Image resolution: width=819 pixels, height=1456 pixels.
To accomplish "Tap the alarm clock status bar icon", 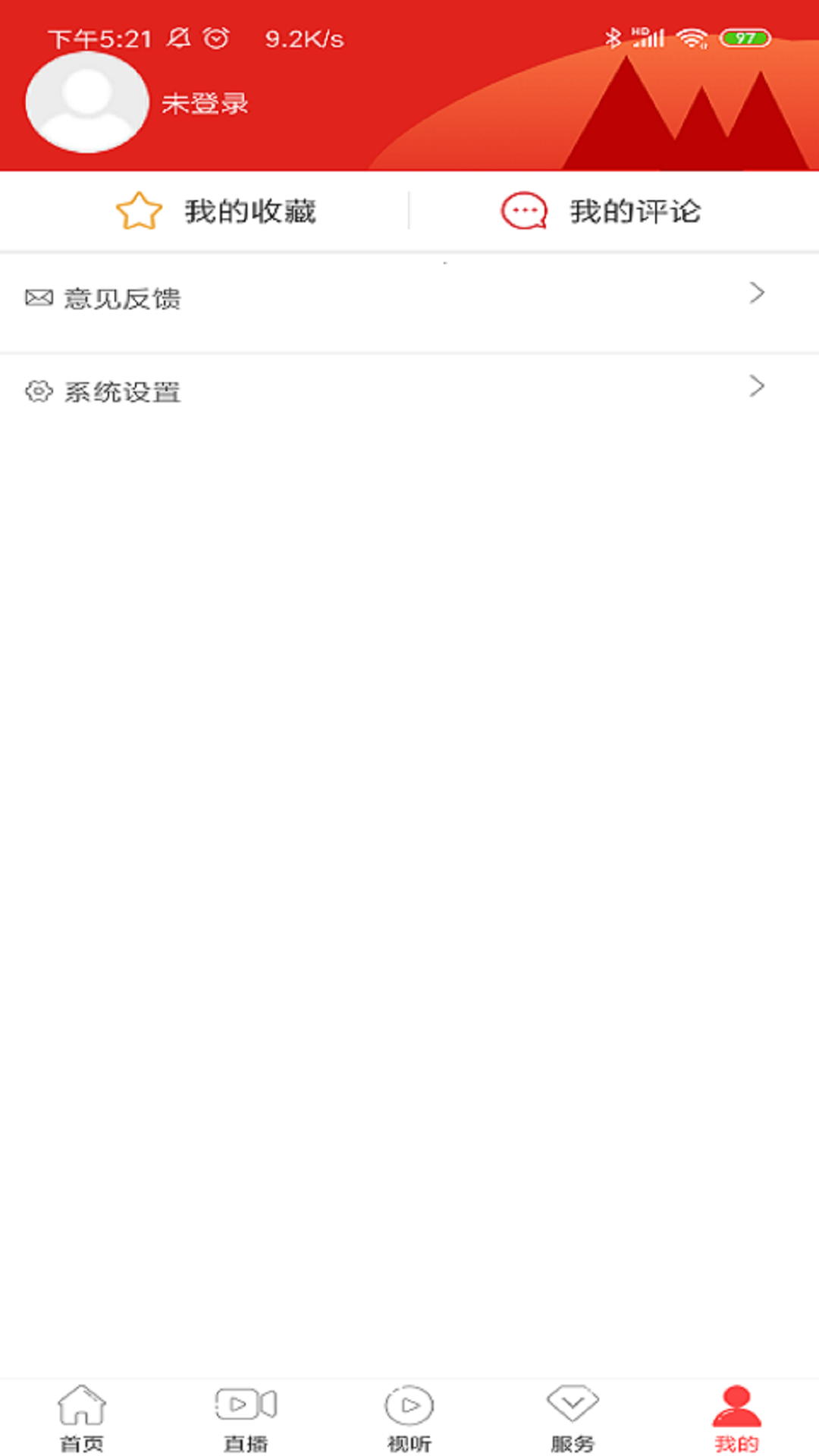I will click(x=215, y=36).
